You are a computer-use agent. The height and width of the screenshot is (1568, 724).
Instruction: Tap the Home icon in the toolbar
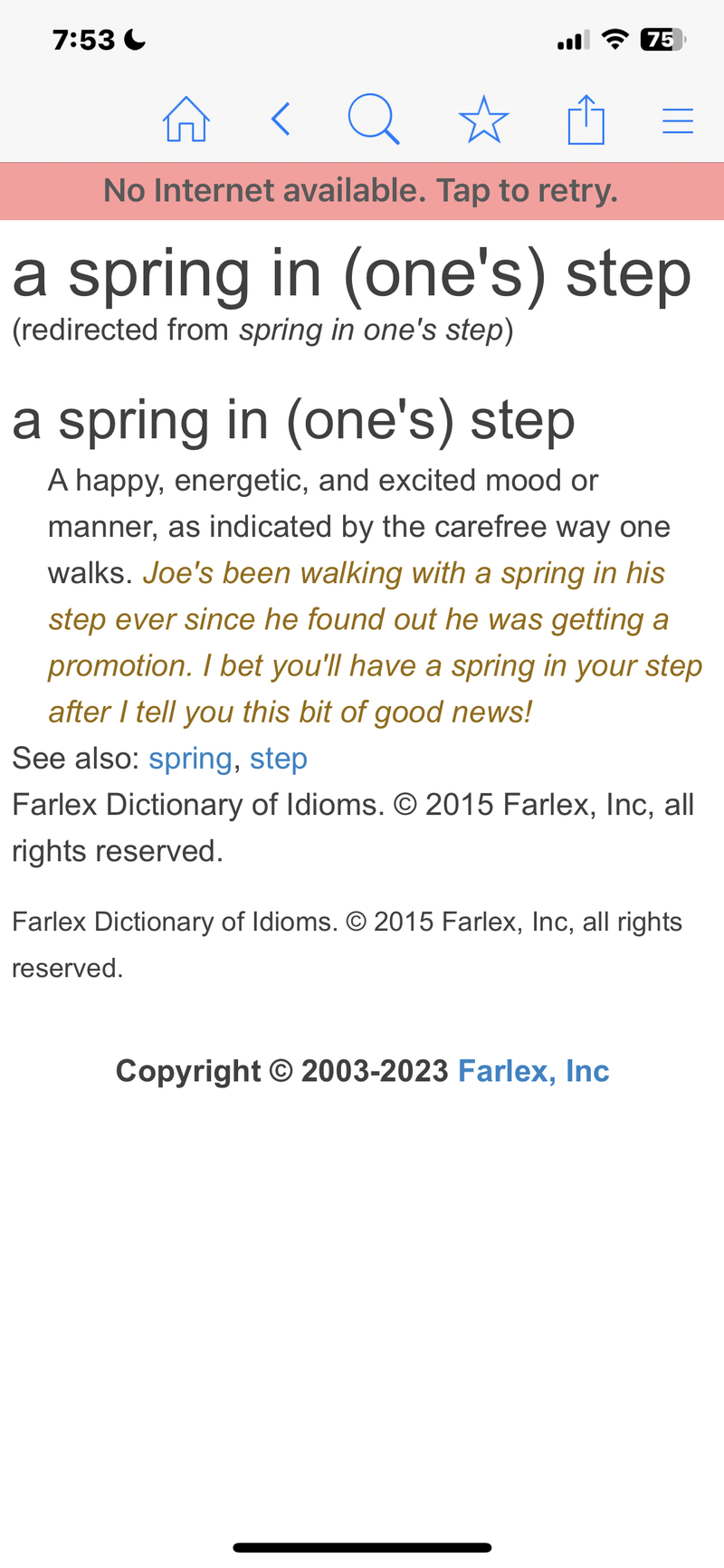pyautogui.click(x=186, y=118)
